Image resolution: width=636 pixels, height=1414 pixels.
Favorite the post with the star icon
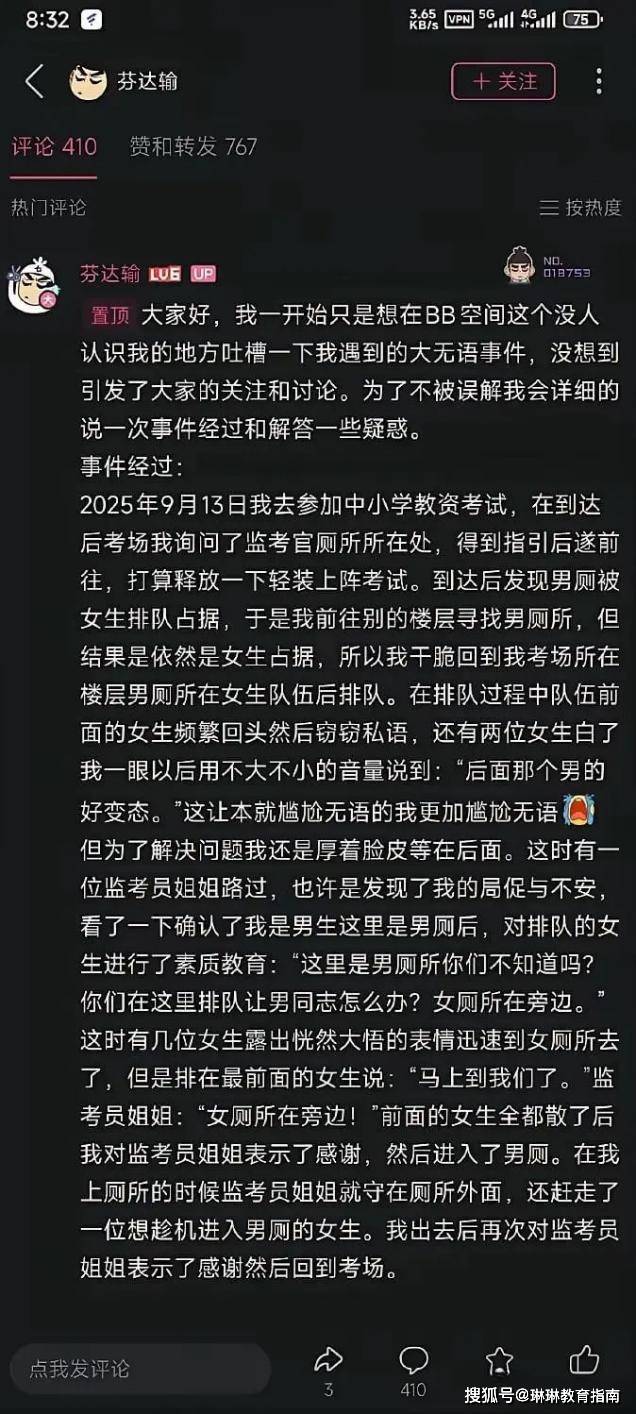tap(499, 1360)
